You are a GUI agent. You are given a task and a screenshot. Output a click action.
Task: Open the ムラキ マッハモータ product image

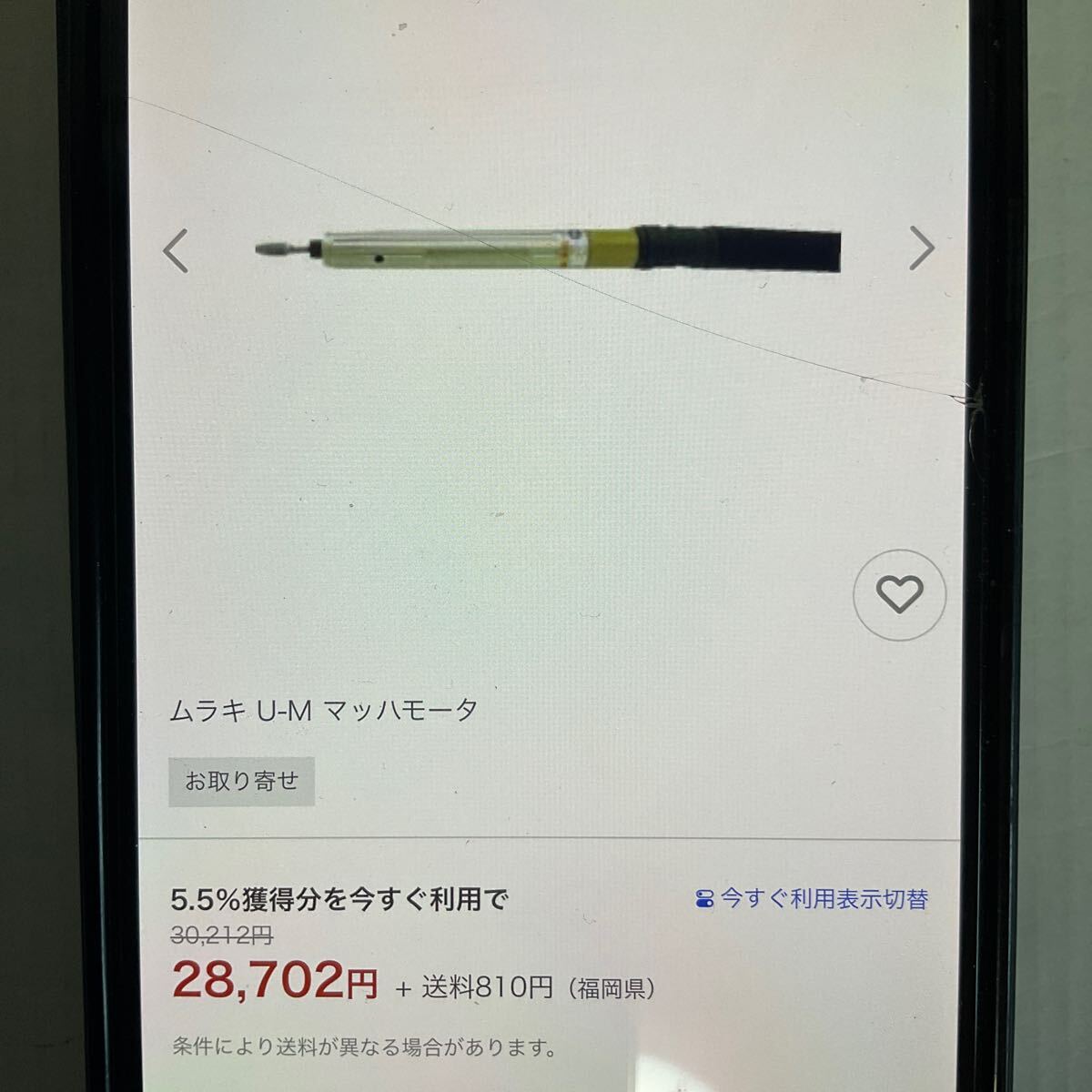[x=546, y=248]
